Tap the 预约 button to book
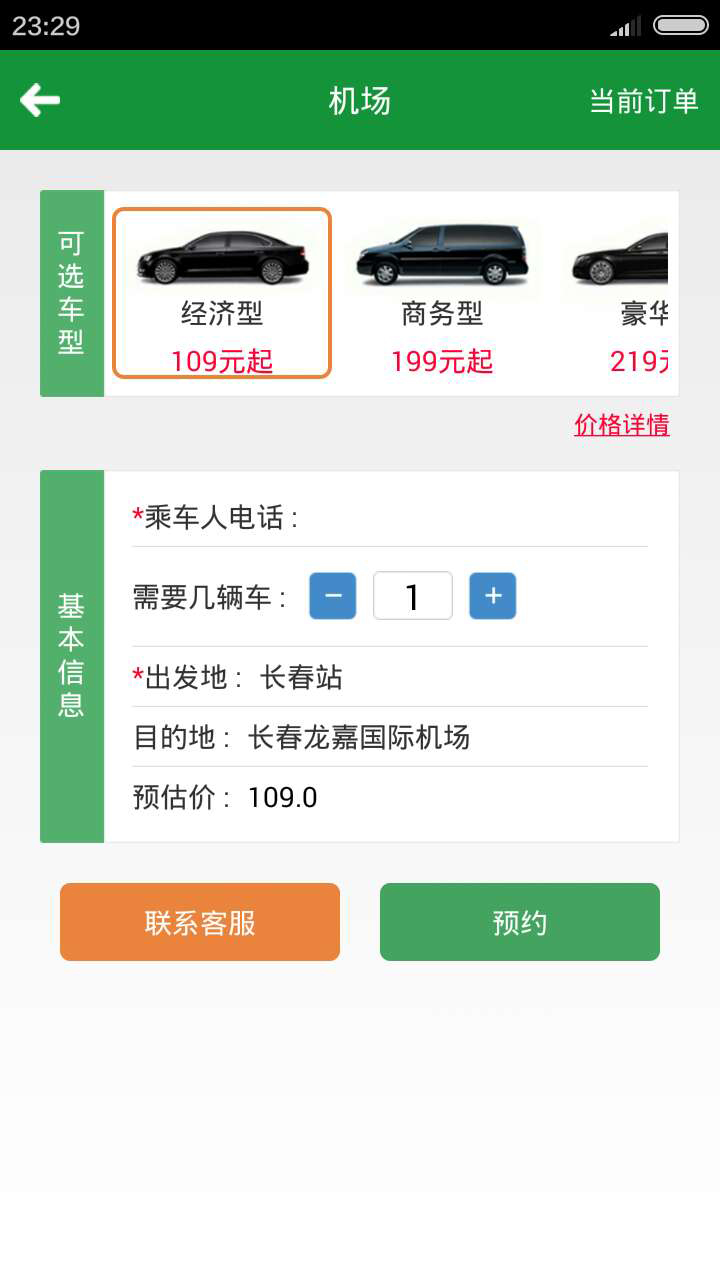720x1280 pixels. (519, 921)
